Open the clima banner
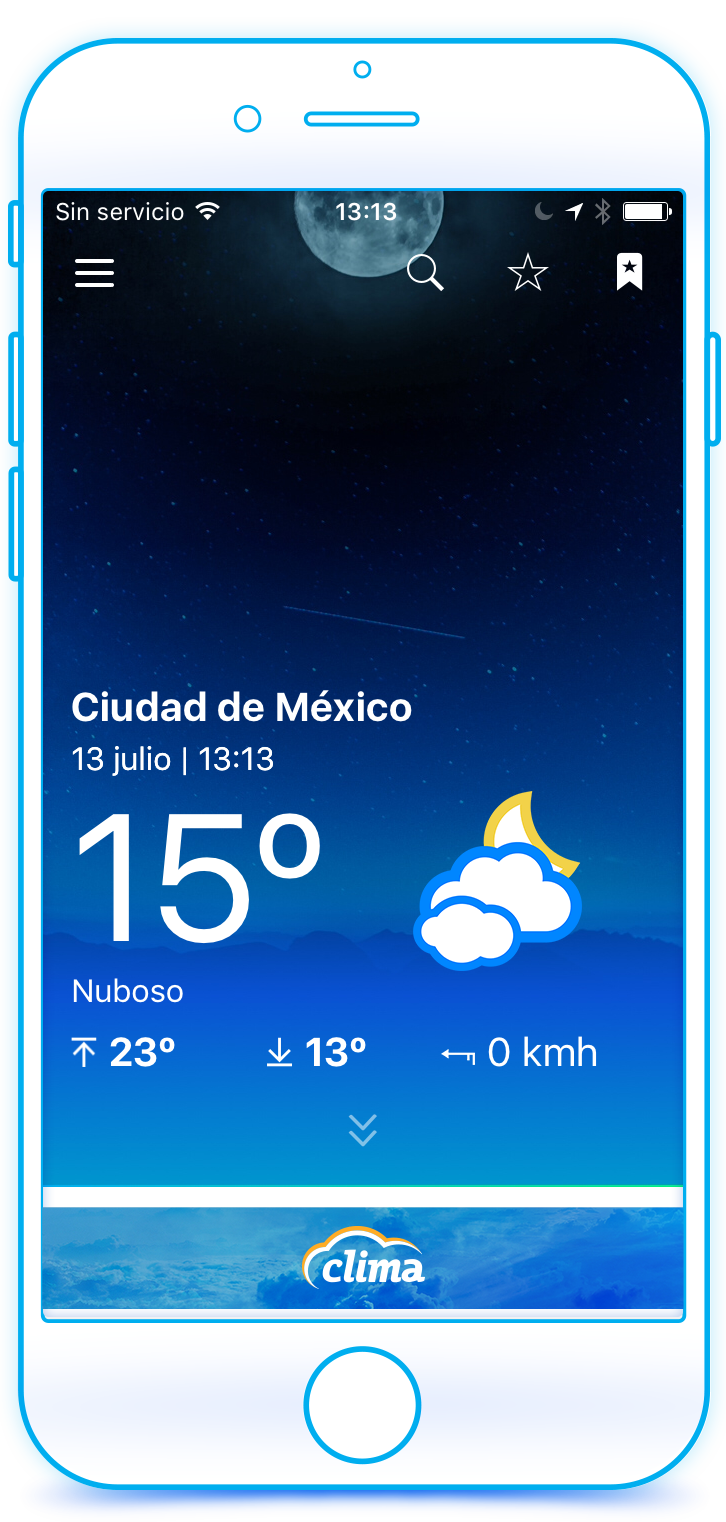726x1522 pixels. click(x=363, y=1258)
